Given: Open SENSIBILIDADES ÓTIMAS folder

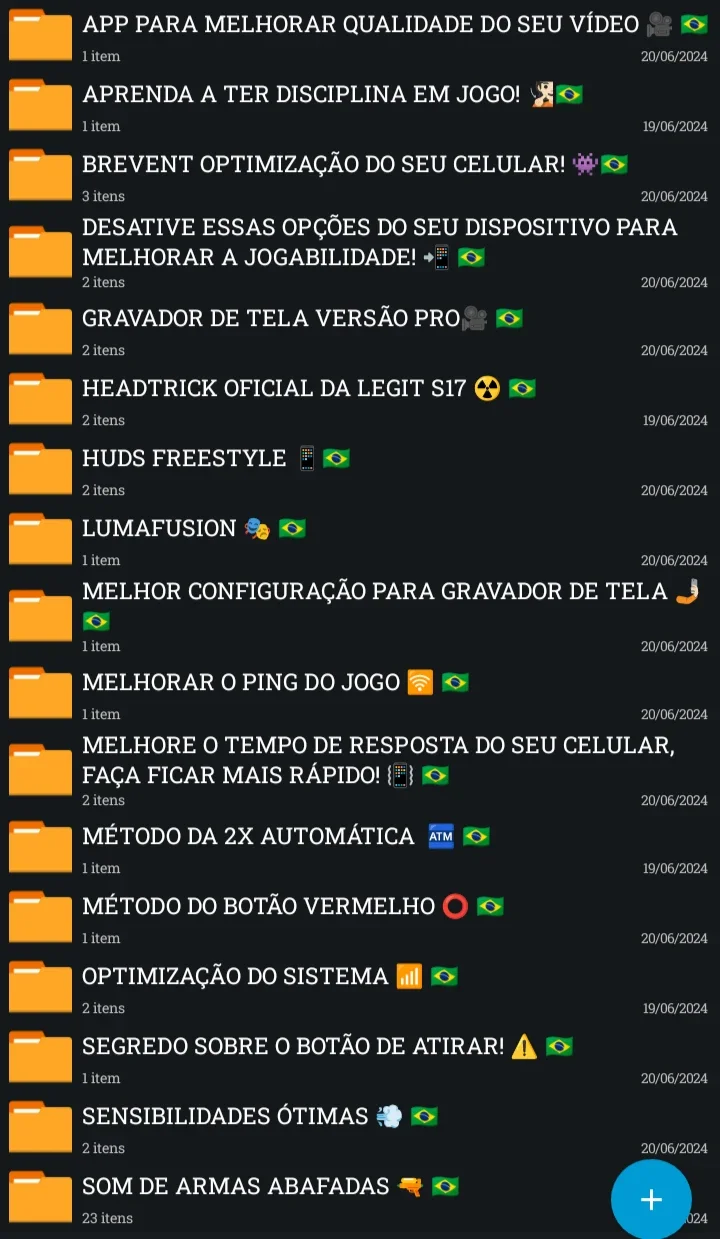Looking at the screenshot, I should click(360, 1129).
